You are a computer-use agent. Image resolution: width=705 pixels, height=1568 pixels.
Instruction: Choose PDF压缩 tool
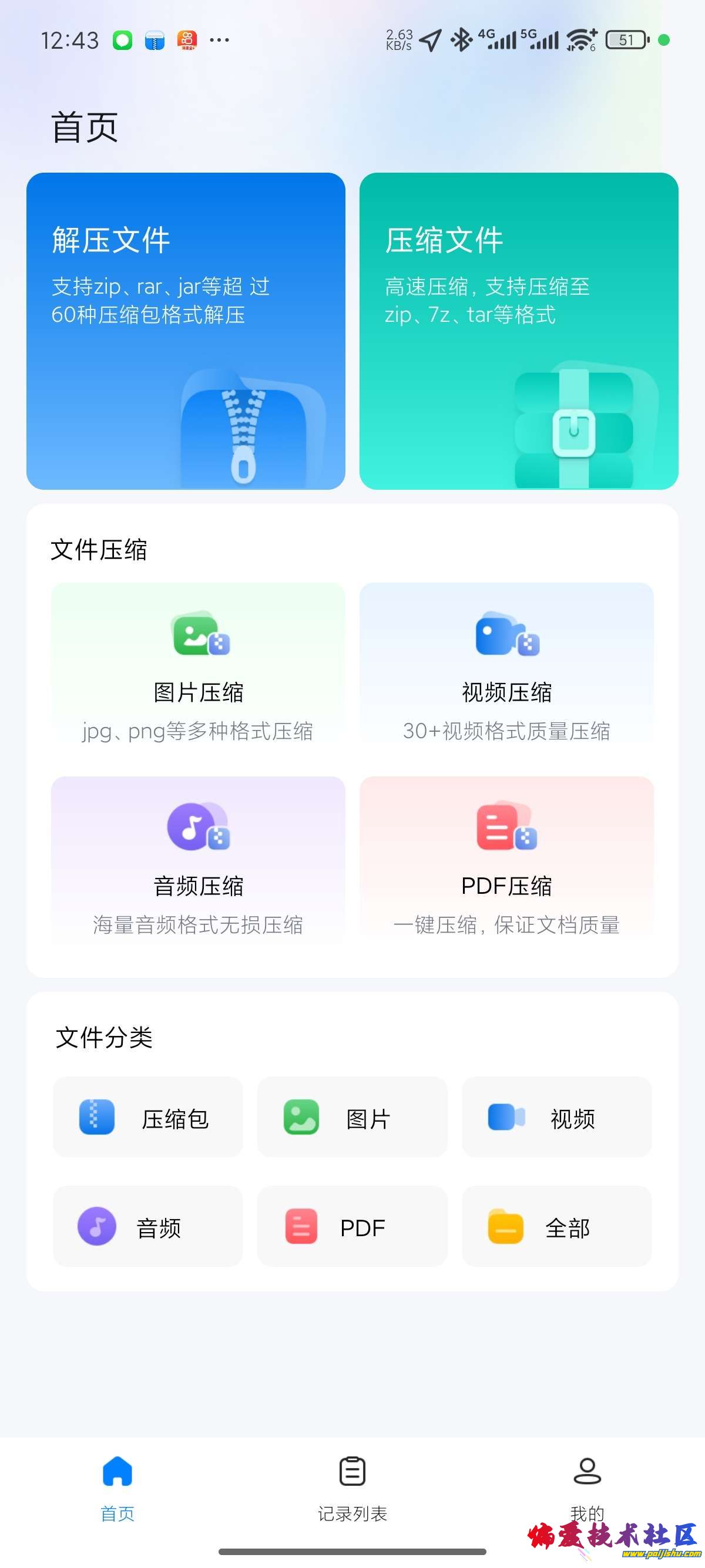[x=506, y=859]
